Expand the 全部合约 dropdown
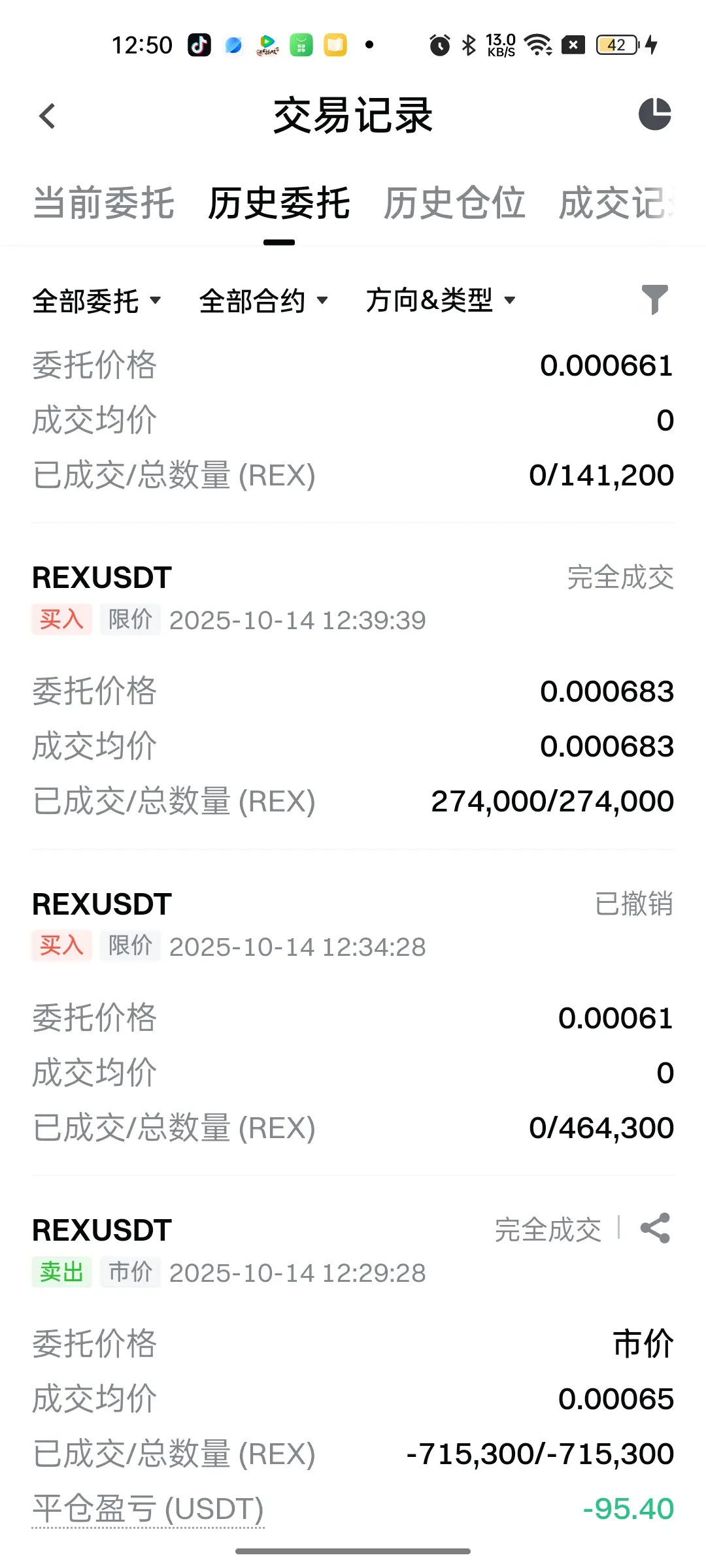Image resolution: width=706 pixels, height=1568 pixels. (x=263, y=301)
